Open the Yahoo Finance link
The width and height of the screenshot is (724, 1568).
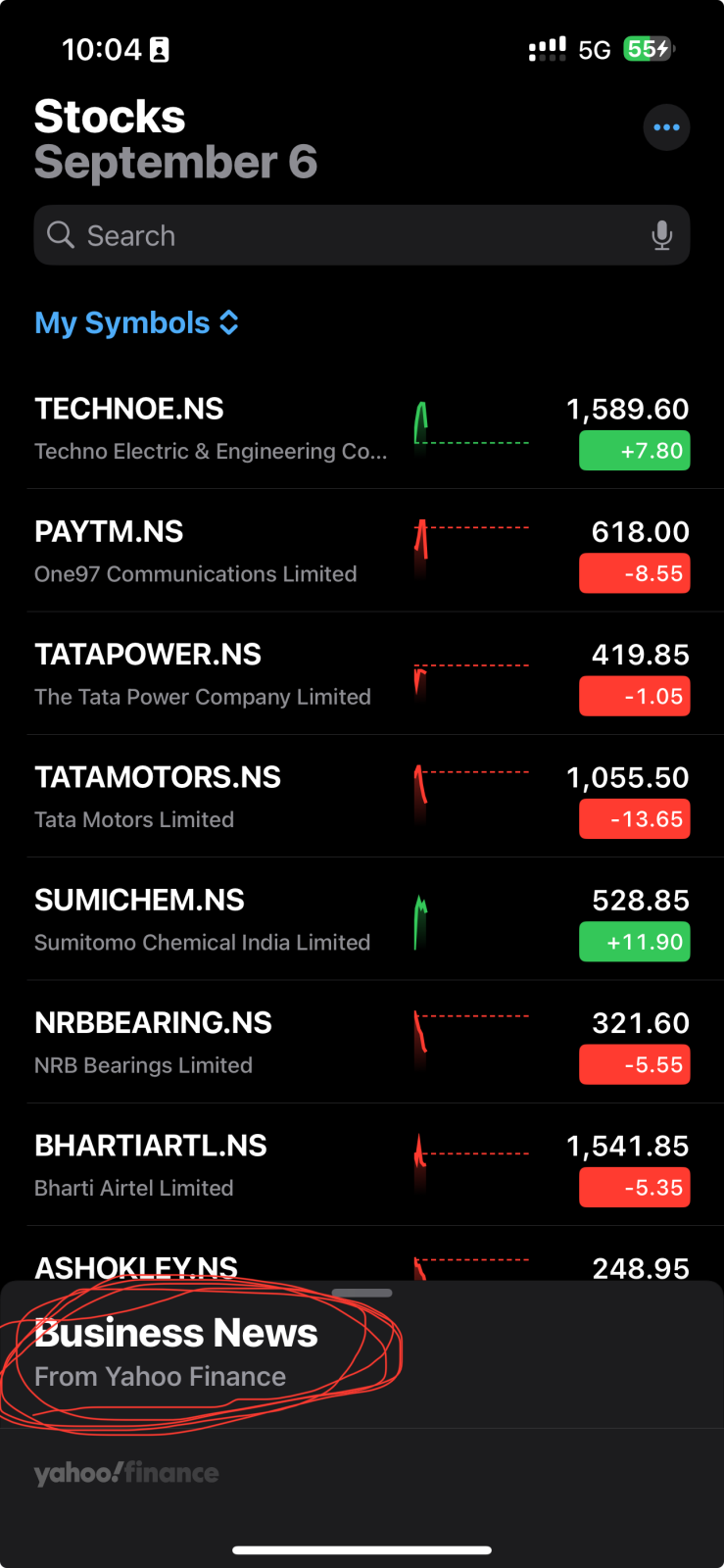tap(126, 1473)
